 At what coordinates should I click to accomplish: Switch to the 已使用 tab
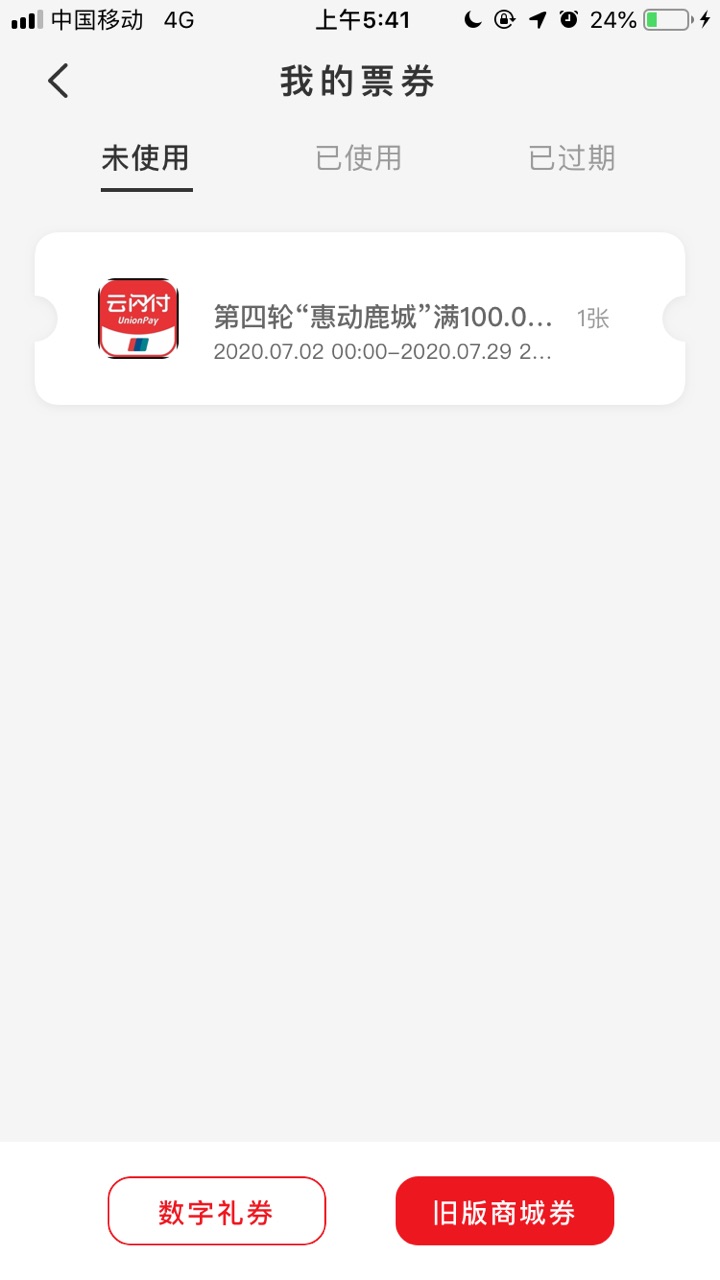(359, 158)
